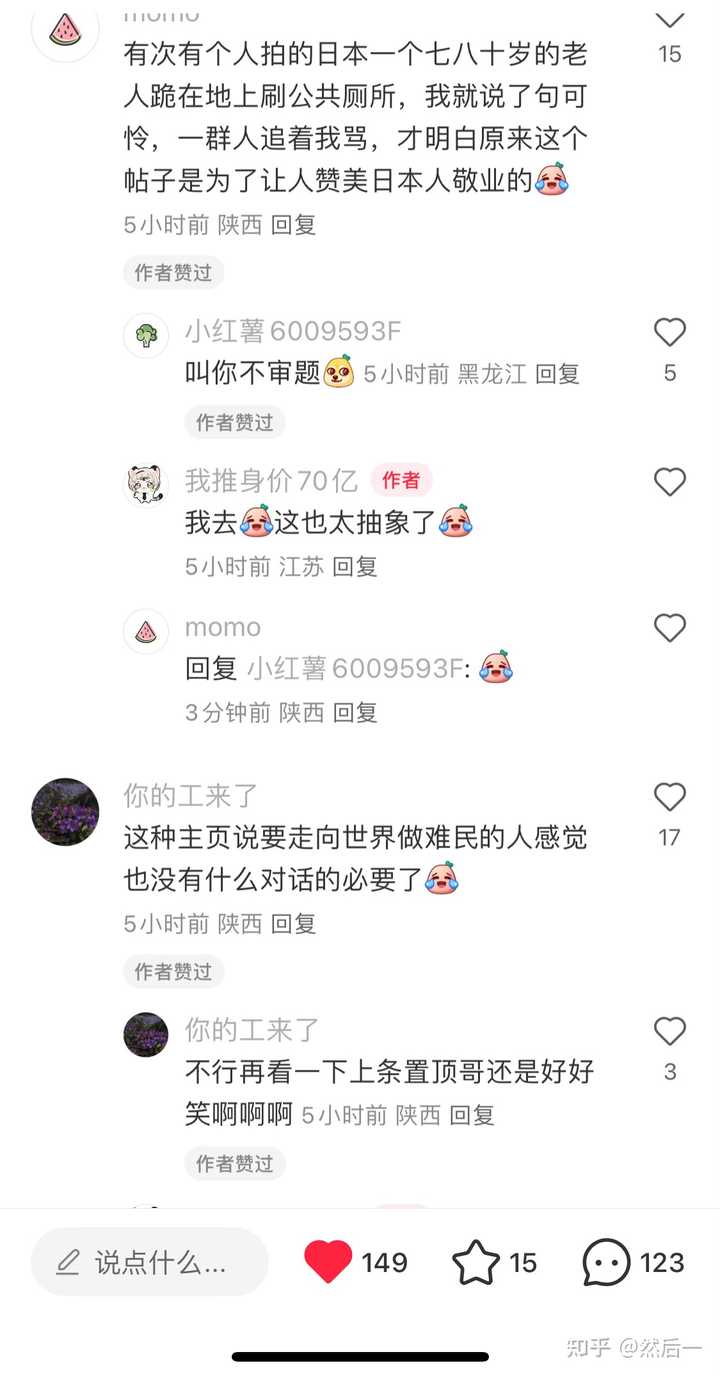This screenshot has width=720, height=1377.
Task: Reply to 你的工来了's comment about 难民
Action: coord(294,923)
